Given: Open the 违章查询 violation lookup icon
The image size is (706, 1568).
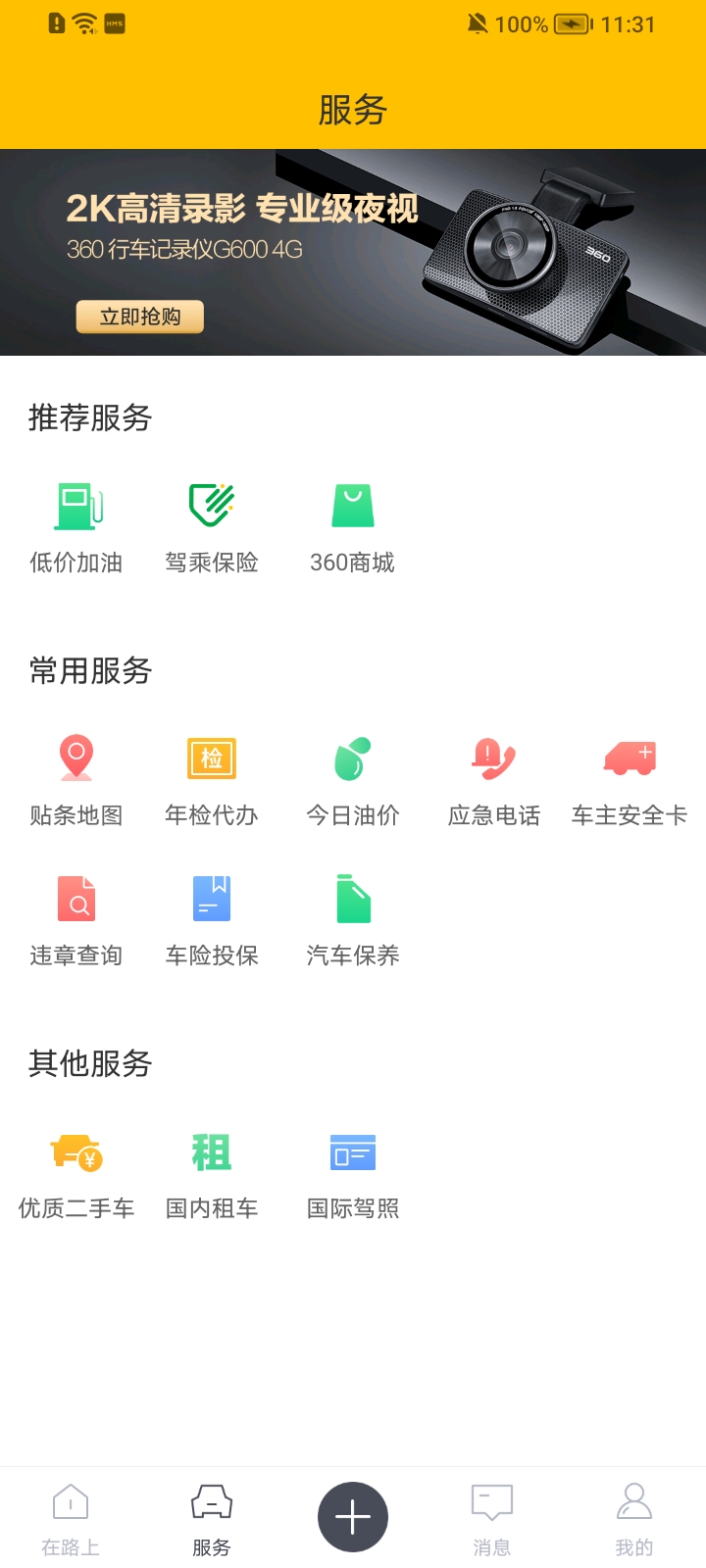Looking at the screenshot, I should coord(76,917).
